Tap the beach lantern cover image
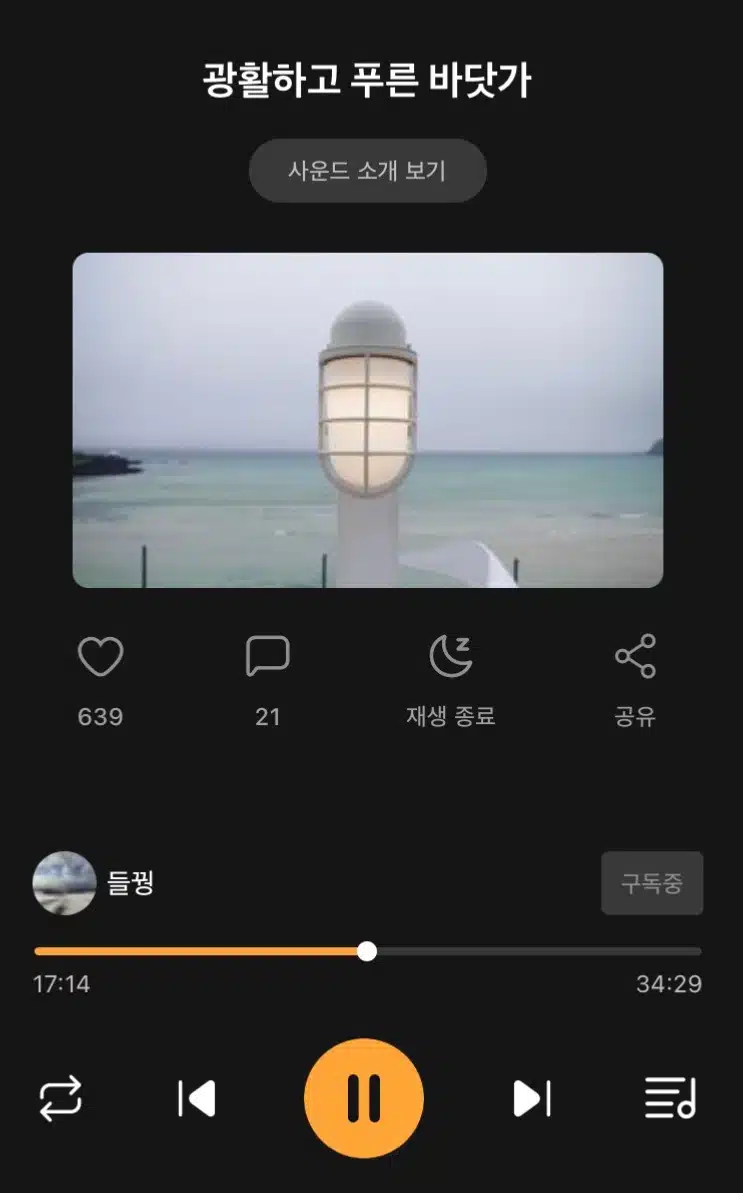743x1193 pixels. click(x=367, y=420)
